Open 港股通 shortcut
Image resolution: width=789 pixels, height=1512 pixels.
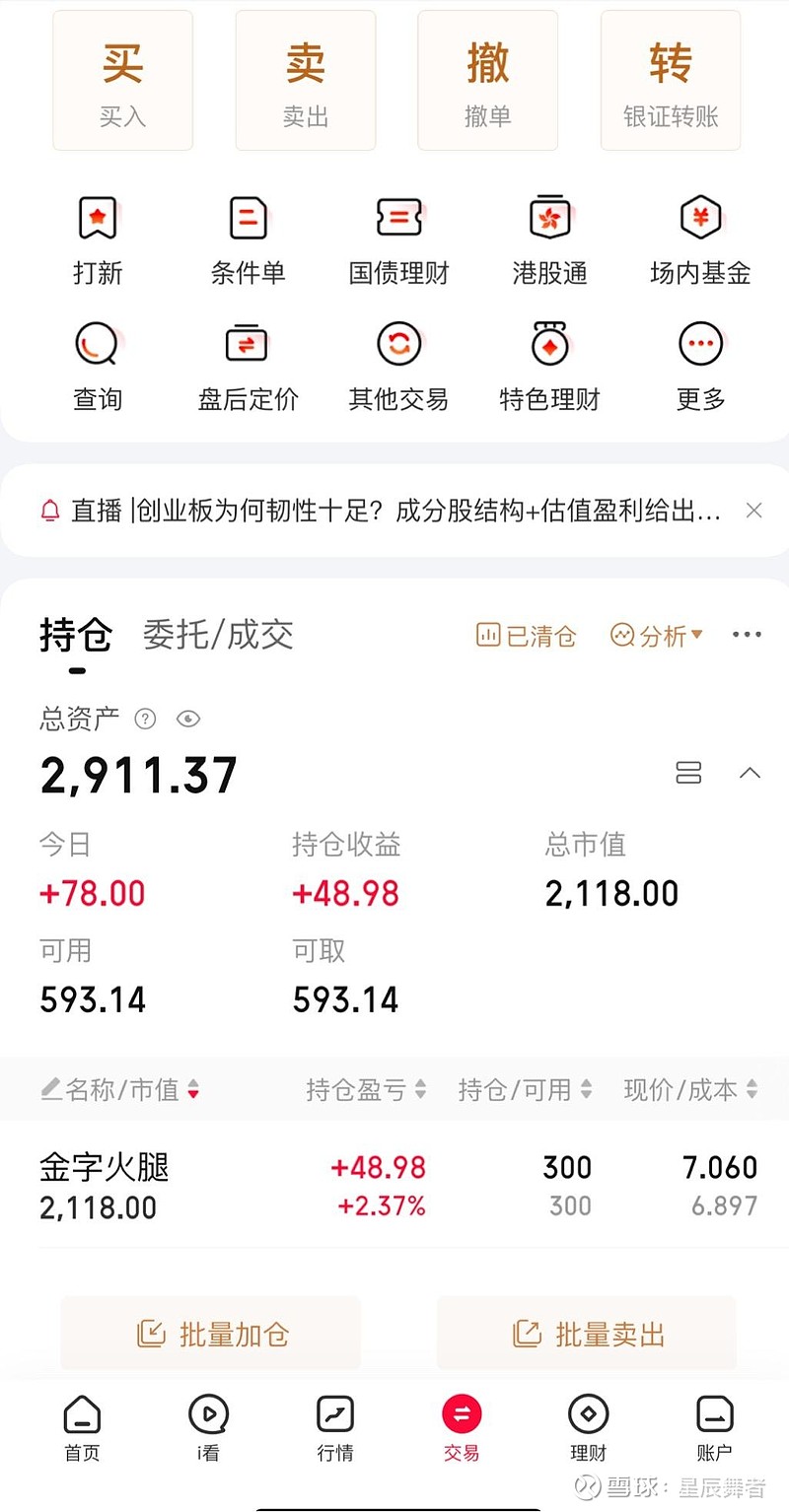(549, 241)
